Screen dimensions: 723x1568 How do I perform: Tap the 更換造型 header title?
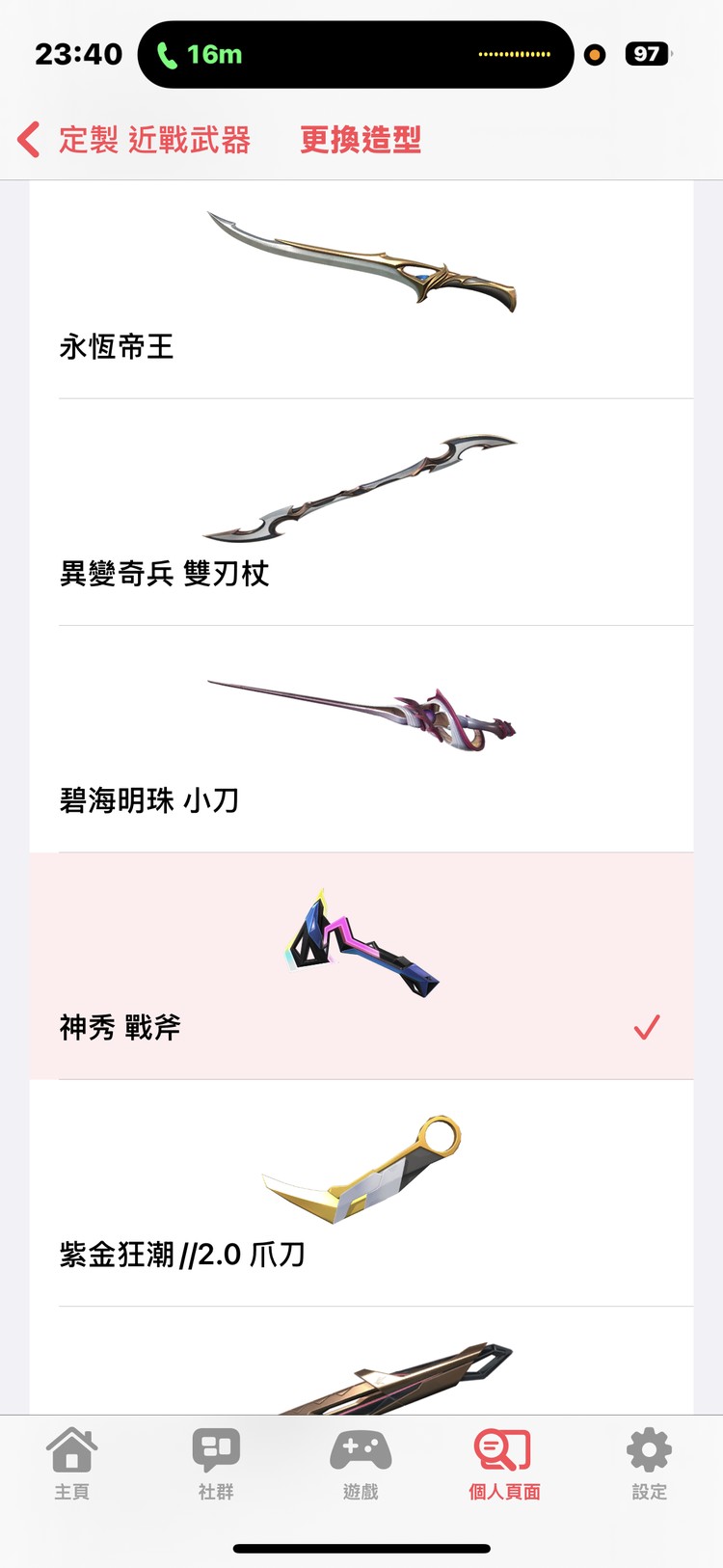click(x=362, y=141)
